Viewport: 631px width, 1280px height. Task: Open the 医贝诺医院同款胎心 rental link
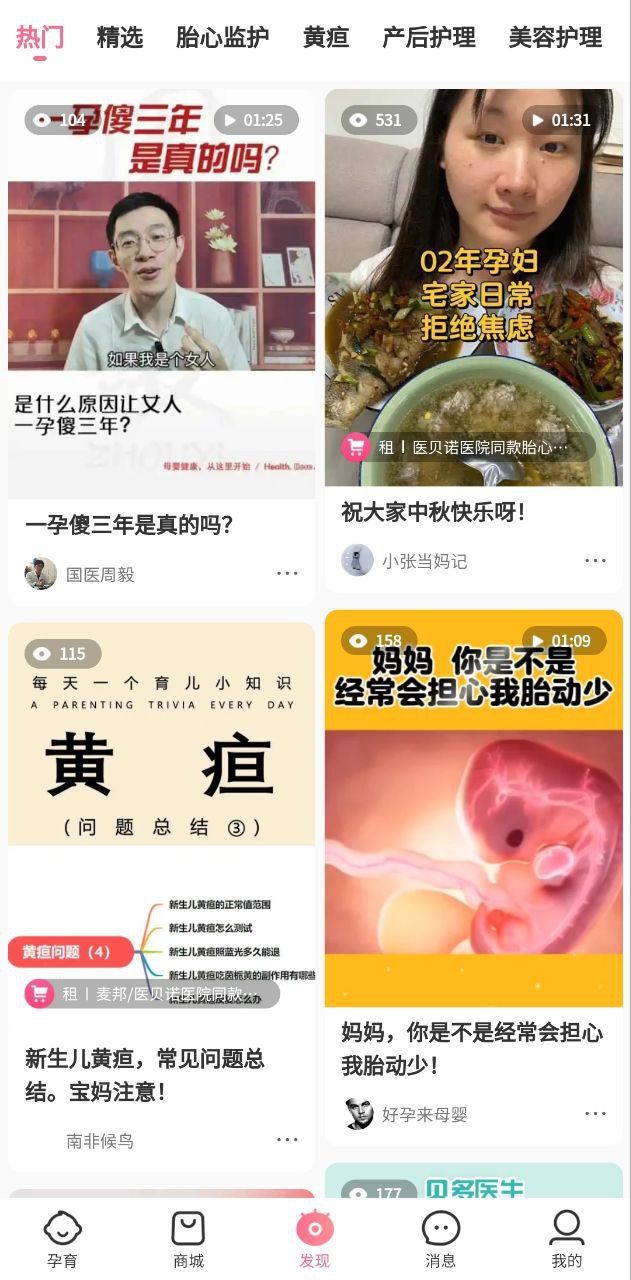click(x=468, y=447)
